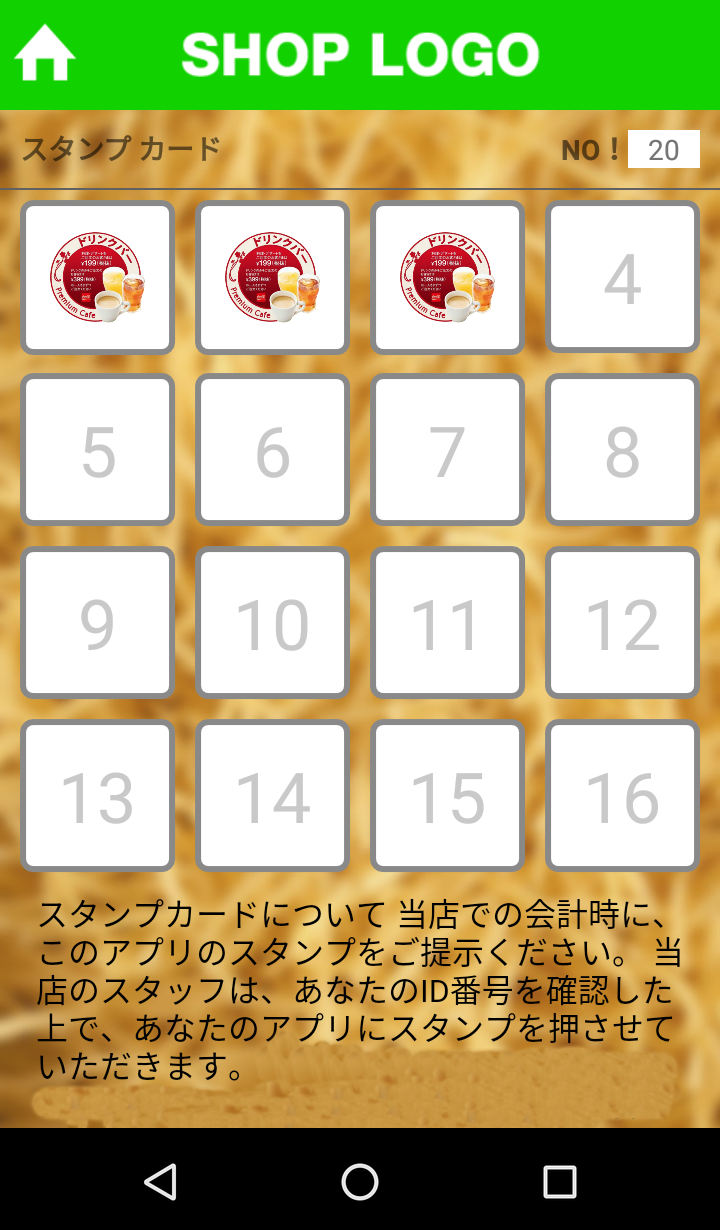720x1230 pixels.
Task: Select empty stamp slot number 4
Action: pos(622,277)
